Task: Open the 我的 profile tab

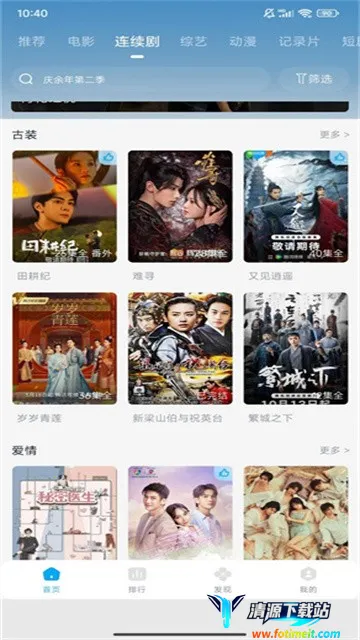Action: click(308, 580)
